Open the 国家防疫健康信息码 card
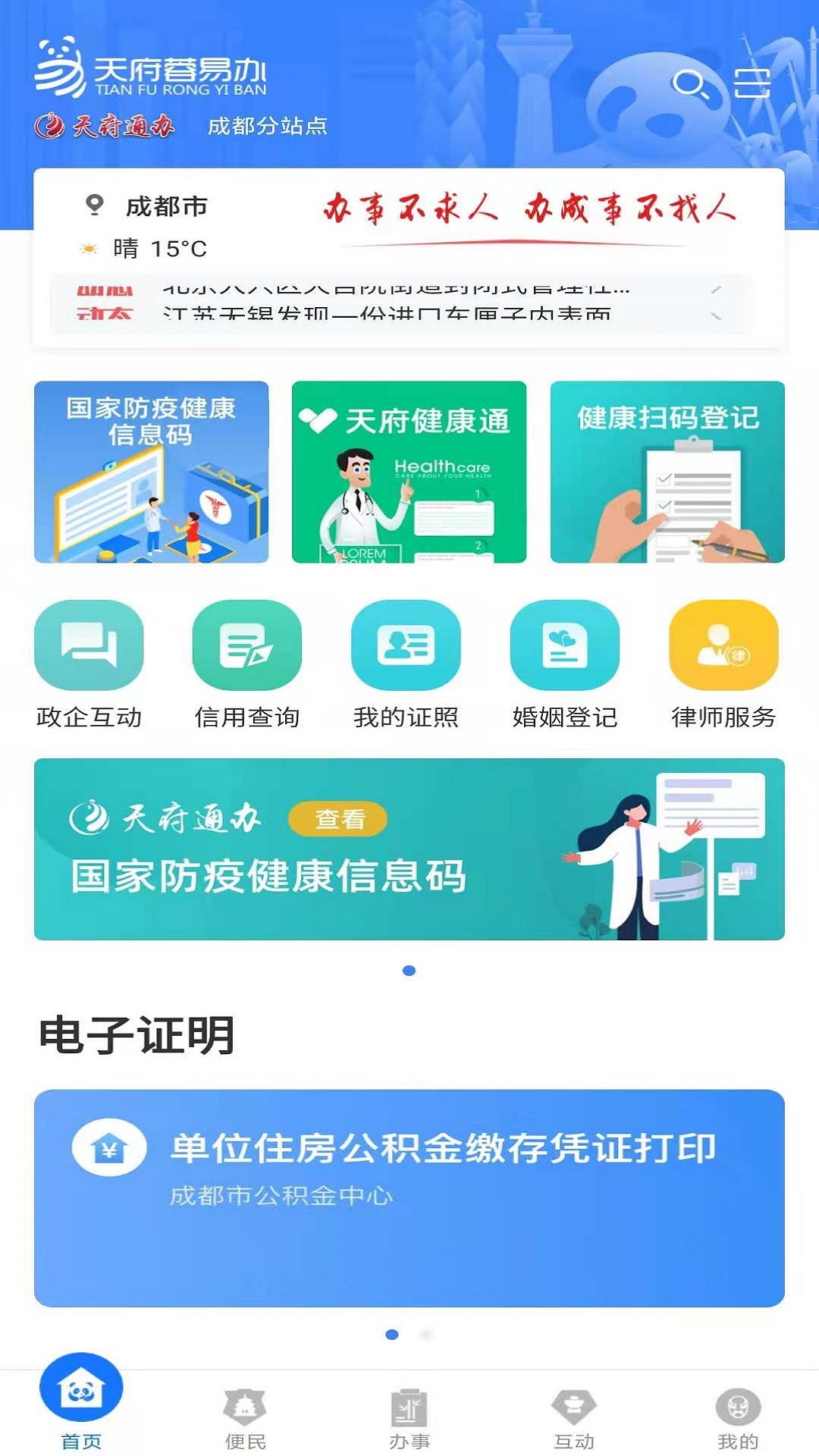 (x=151, y=472)
